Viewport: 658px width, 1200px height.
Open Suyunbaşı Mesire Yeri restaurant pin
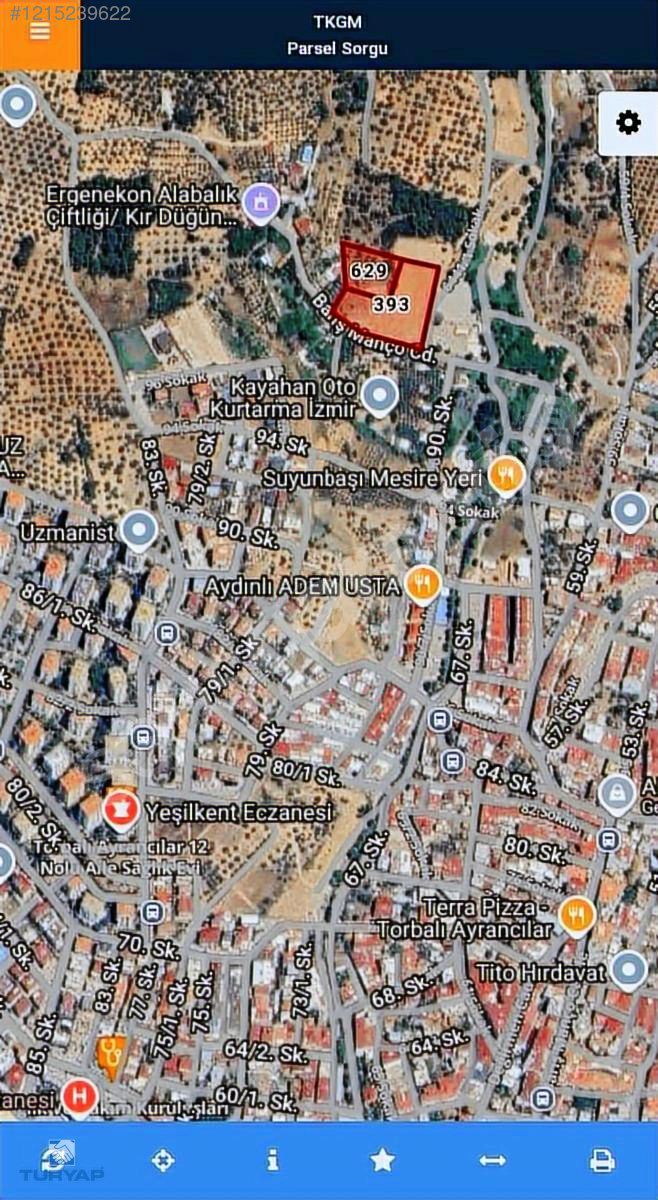508,477
